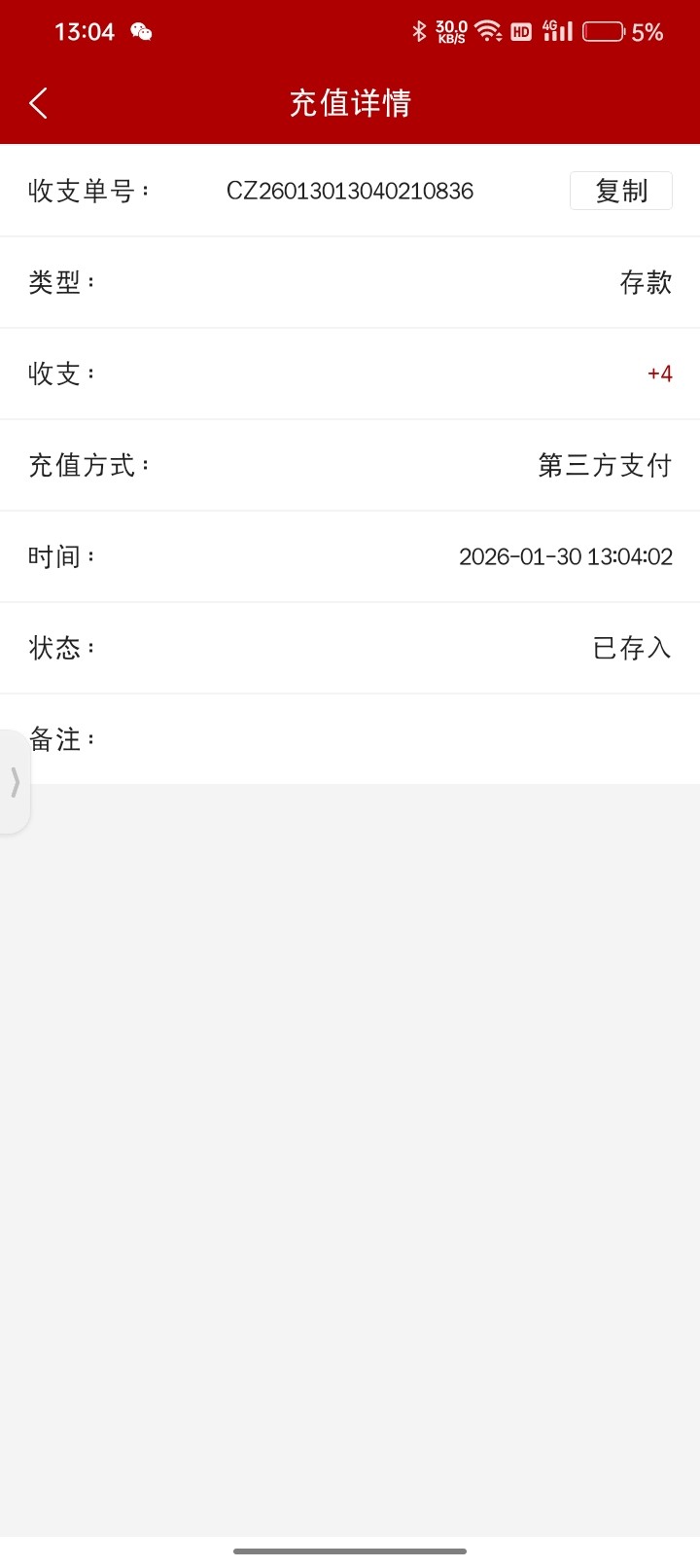Image resolution: width=700 pixels, height=1568 pixels.
Task: Tap the back arrow in the header
Action: coord(38,102)
